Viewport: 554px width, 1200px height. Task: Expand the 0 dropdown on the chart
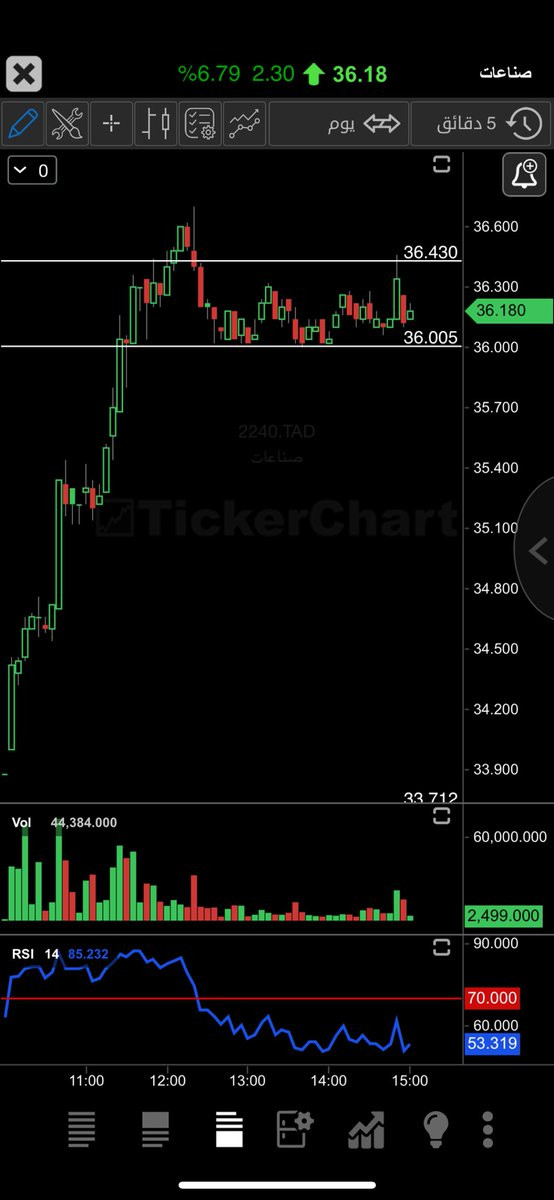[32, 171]
